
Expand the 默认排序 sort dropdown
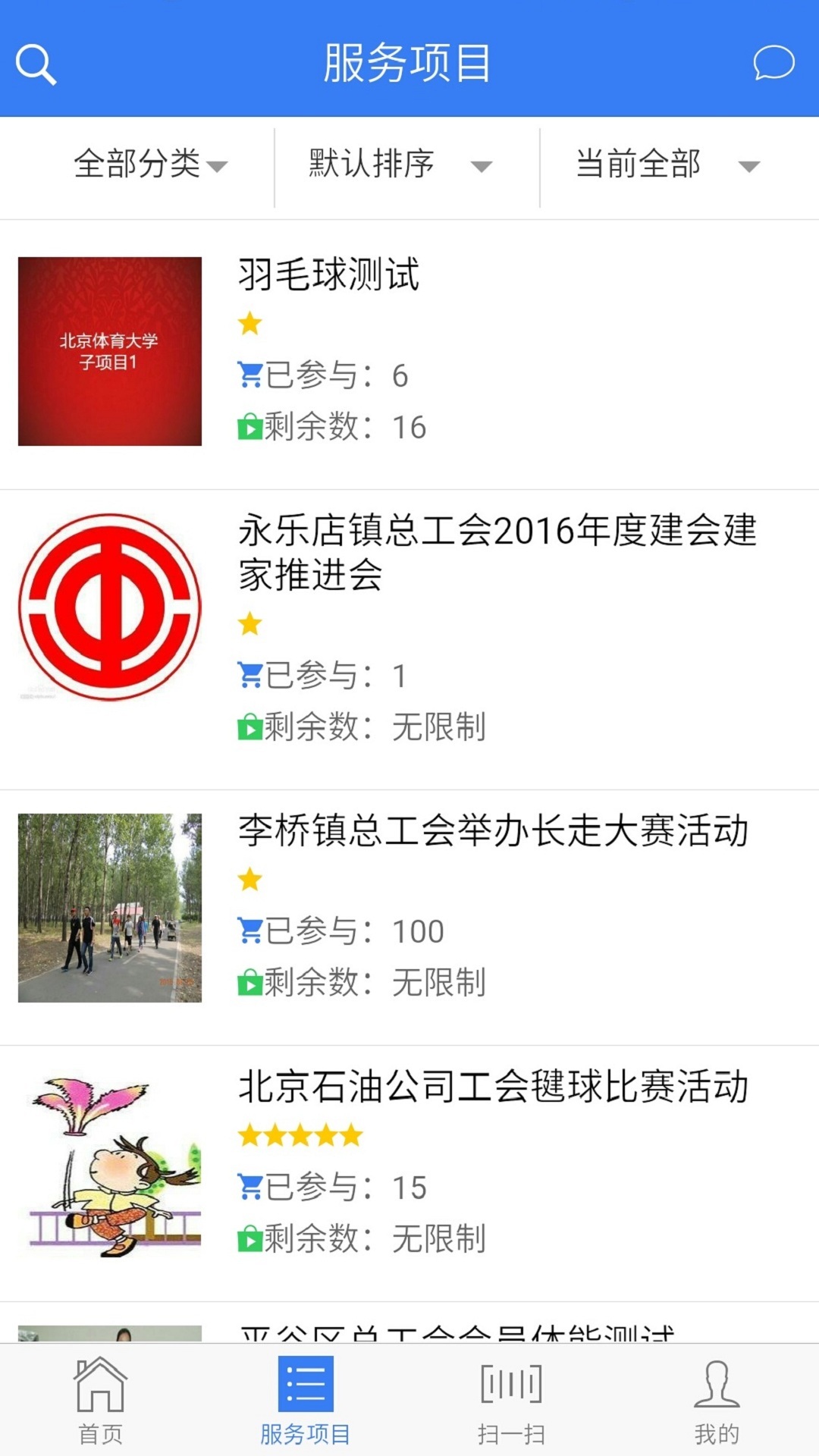400,165
